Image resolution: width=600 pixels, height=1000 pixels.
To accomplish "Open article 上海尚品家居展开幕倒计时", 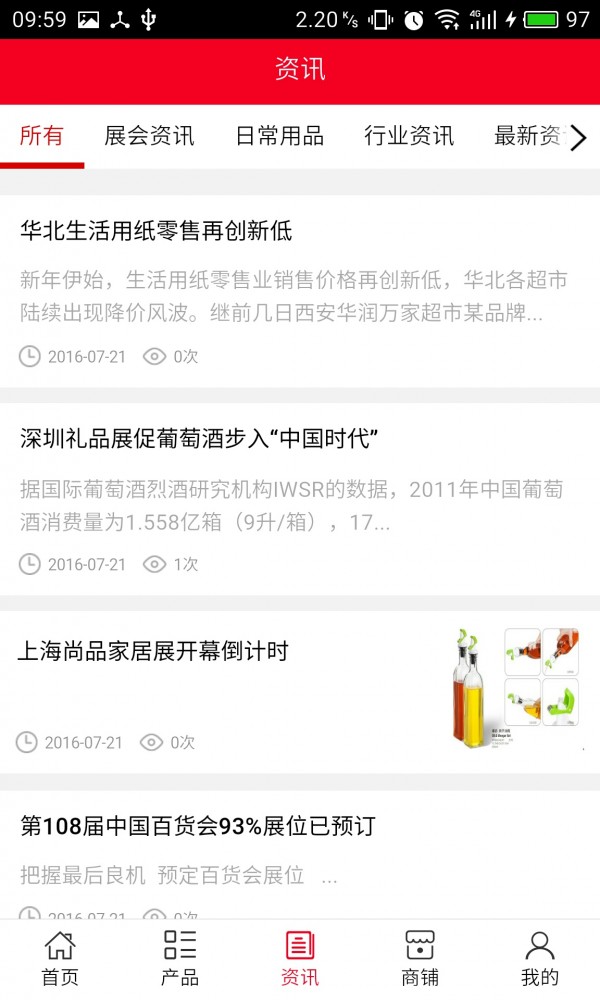I will coord(154,652).
